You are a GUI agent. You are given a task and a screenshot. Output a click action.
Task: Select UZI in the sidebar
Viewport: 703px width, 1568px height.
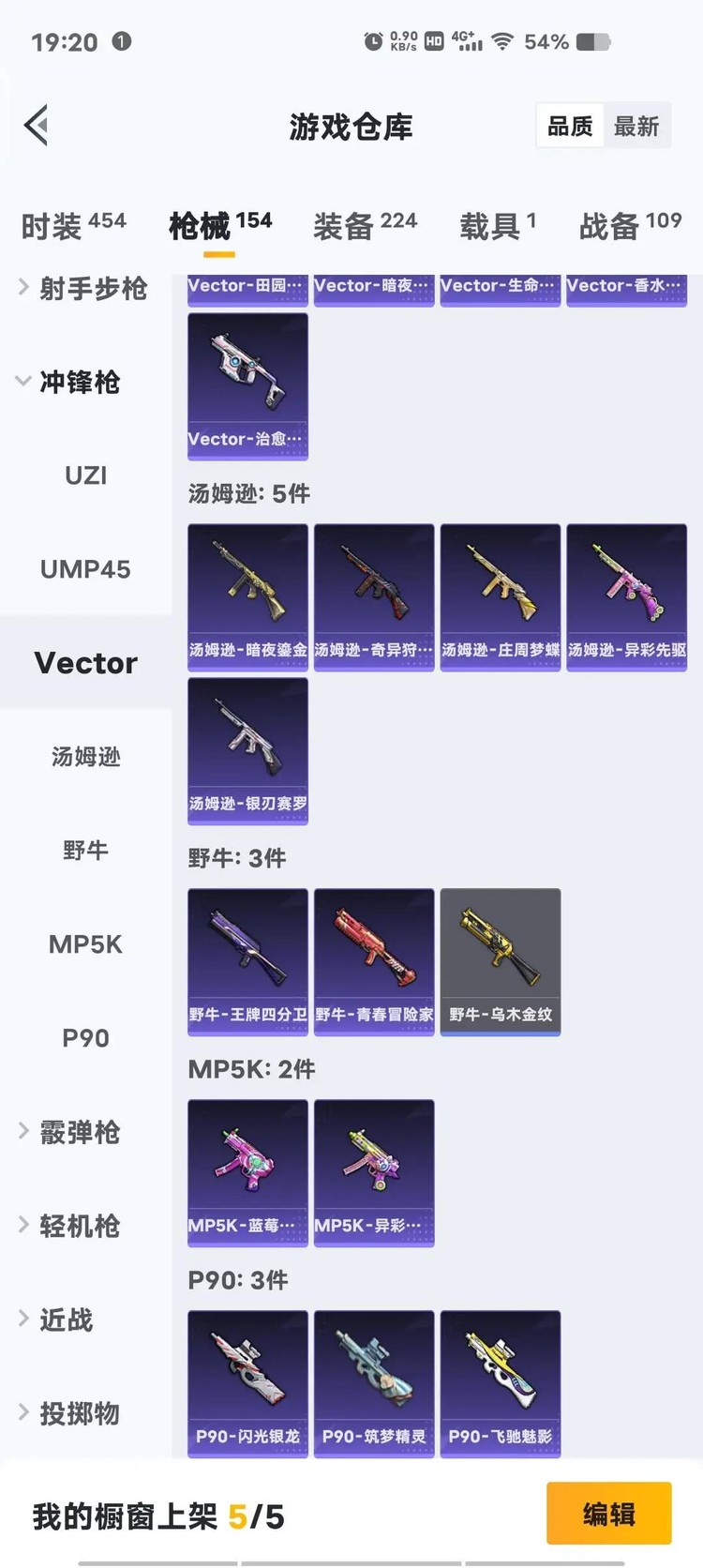[85, 475]
